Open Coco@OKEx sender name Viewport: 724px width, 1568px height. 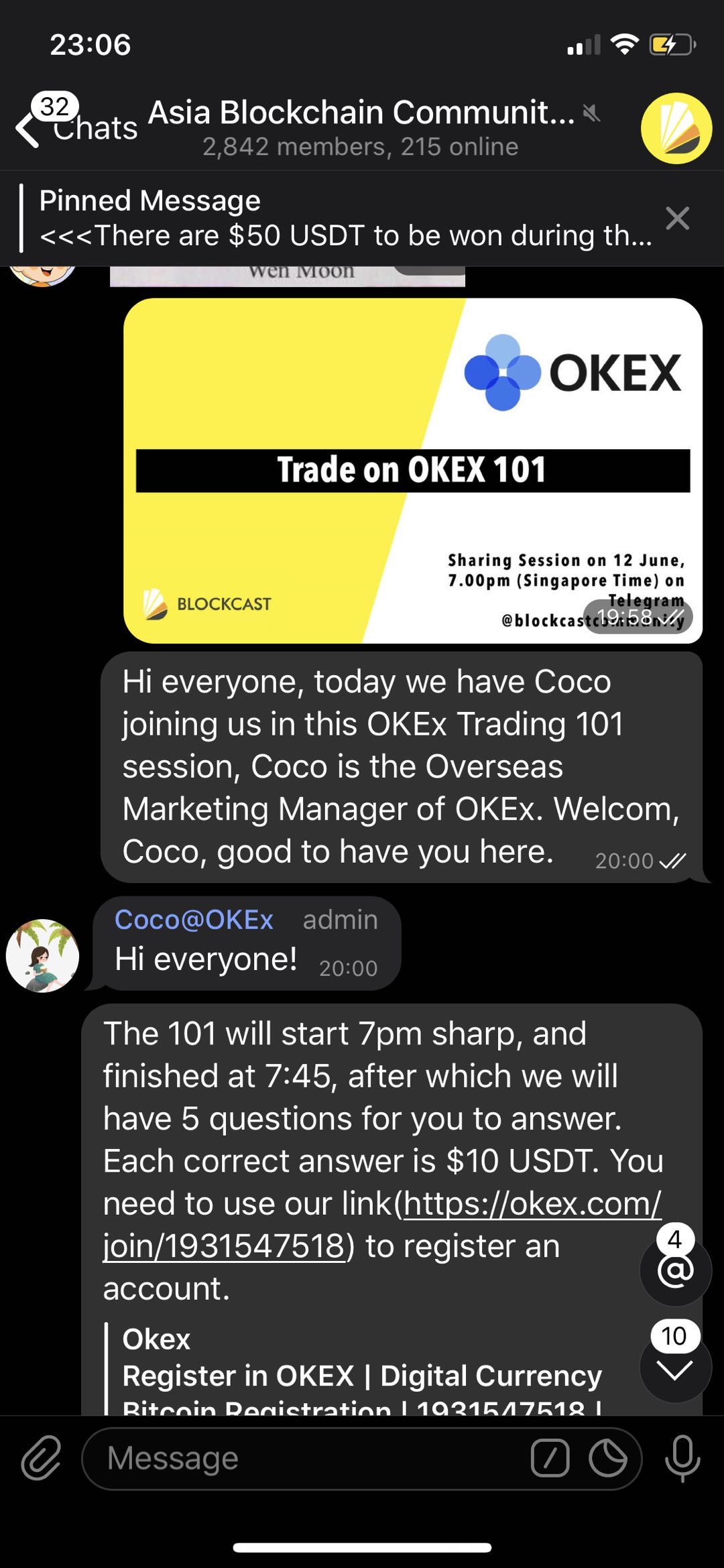[194, 920]
